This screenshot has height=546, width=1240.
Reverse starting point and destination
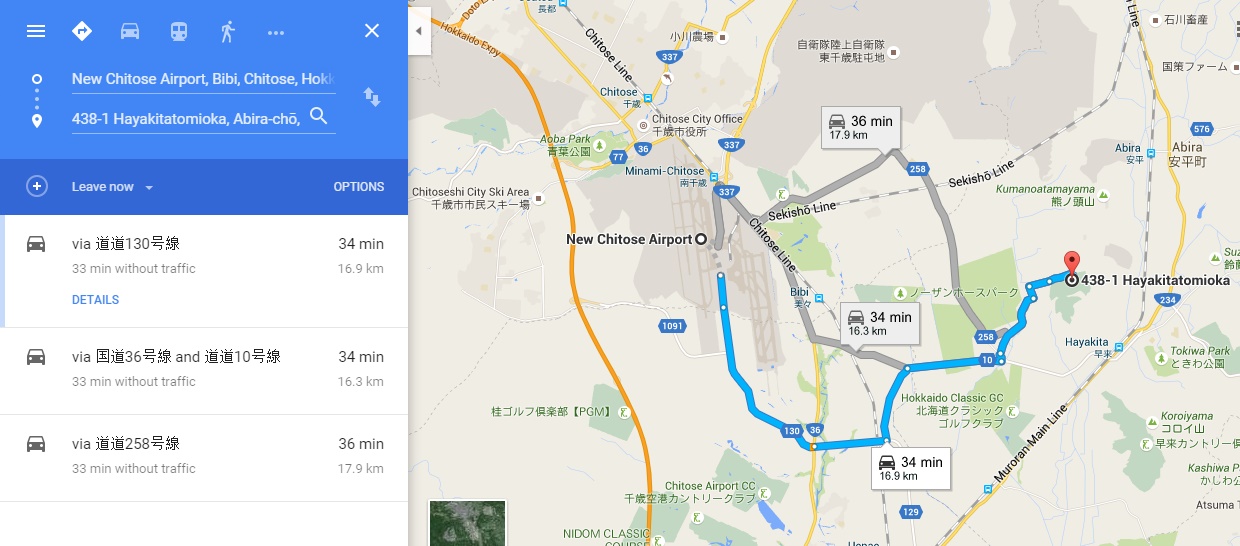click(x=371, y=97)
